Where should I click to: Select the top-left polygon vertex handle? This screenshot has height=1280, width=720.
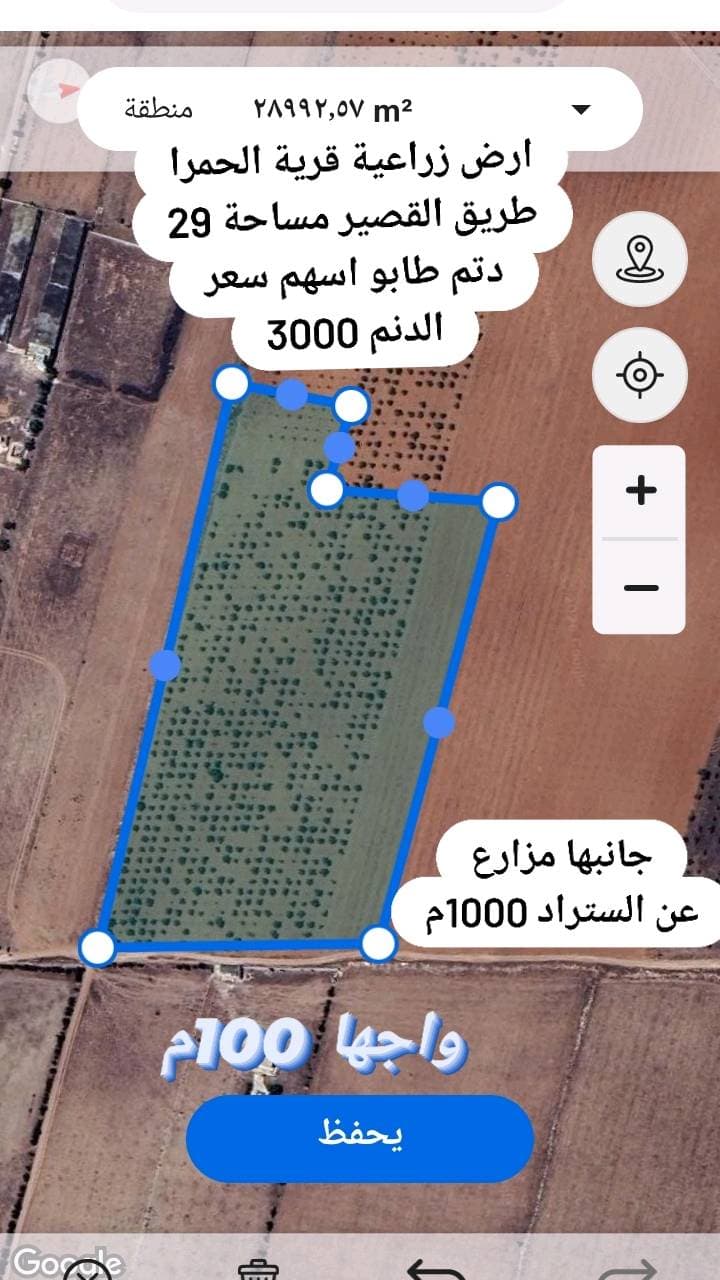[x=232, y=381]
